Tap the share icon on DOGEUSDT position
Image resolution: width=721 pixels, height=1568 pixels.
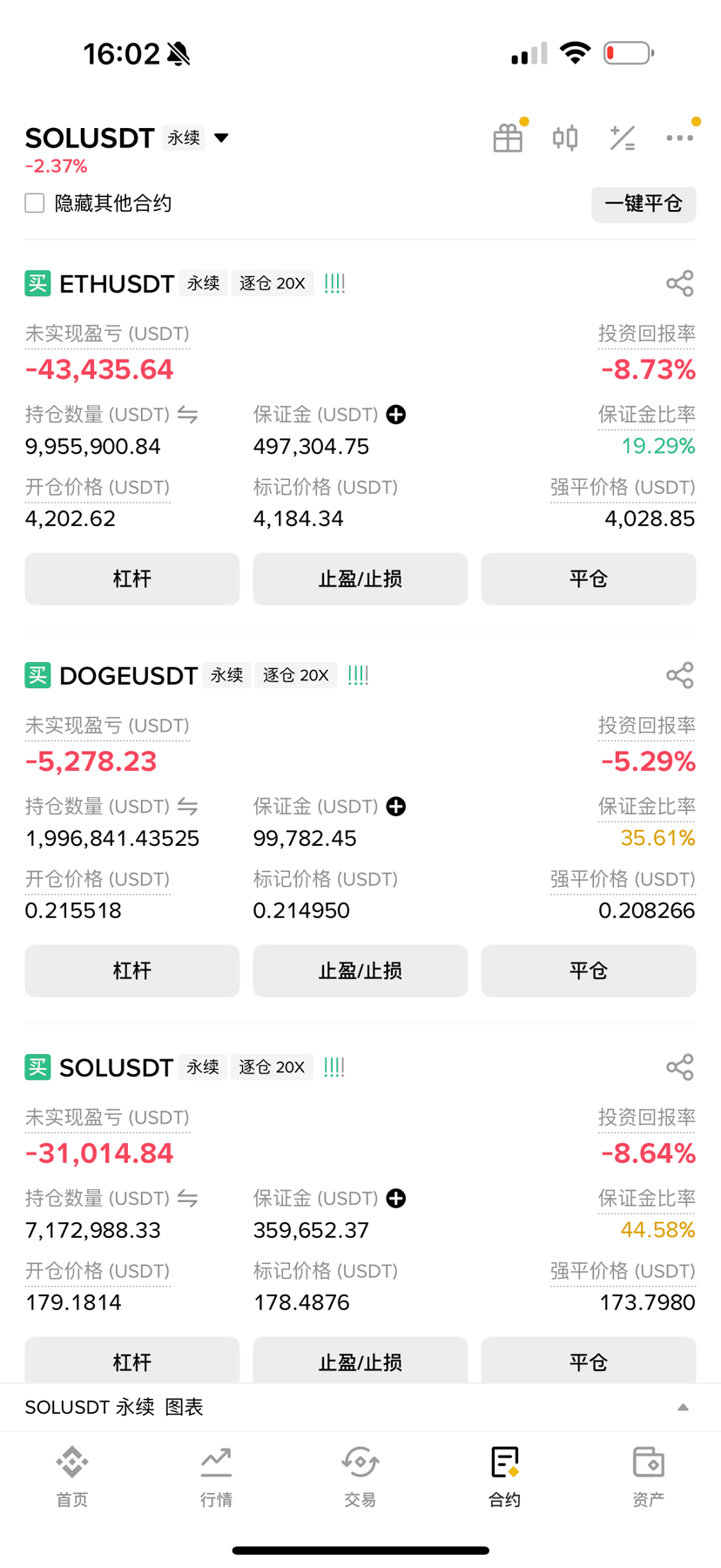pyautogui.click(x=680, y=674)
